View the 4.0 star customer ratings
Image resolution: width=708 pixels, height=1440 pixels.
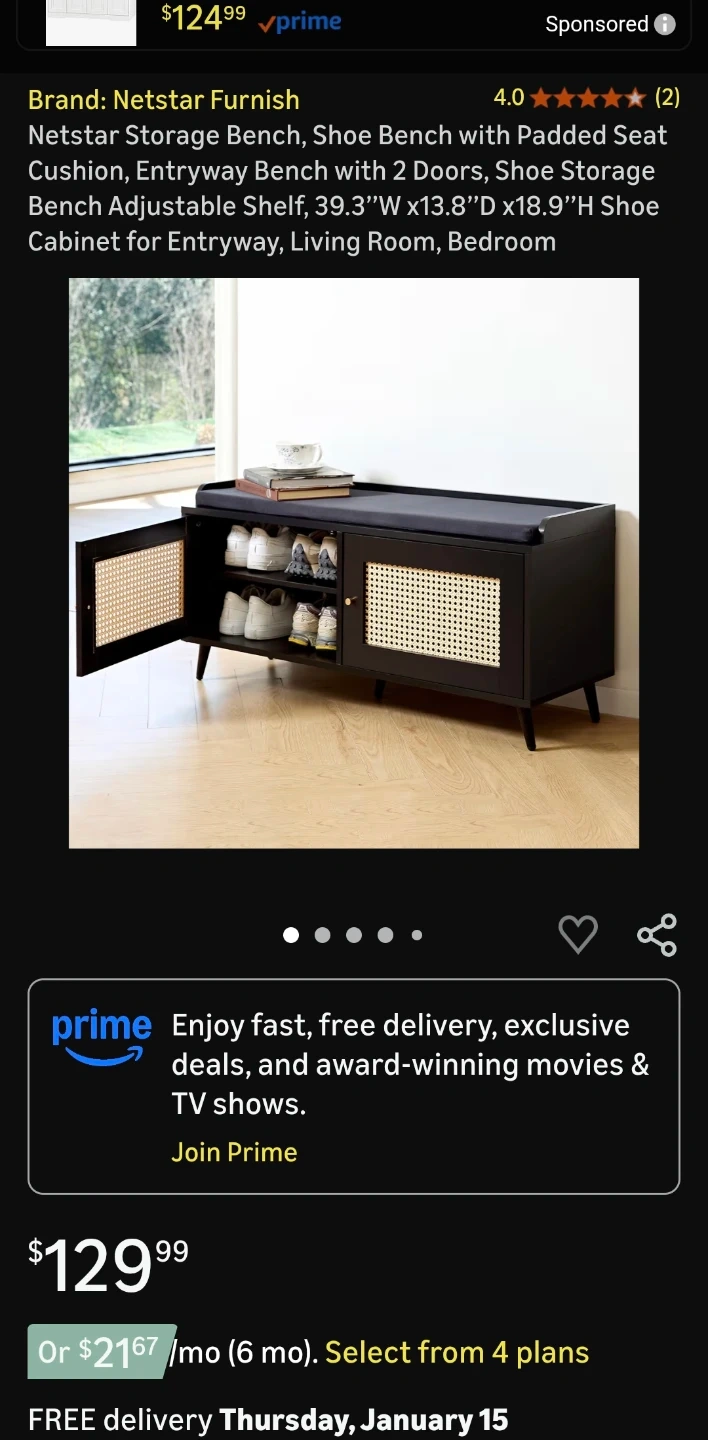(x=587, y=98)
